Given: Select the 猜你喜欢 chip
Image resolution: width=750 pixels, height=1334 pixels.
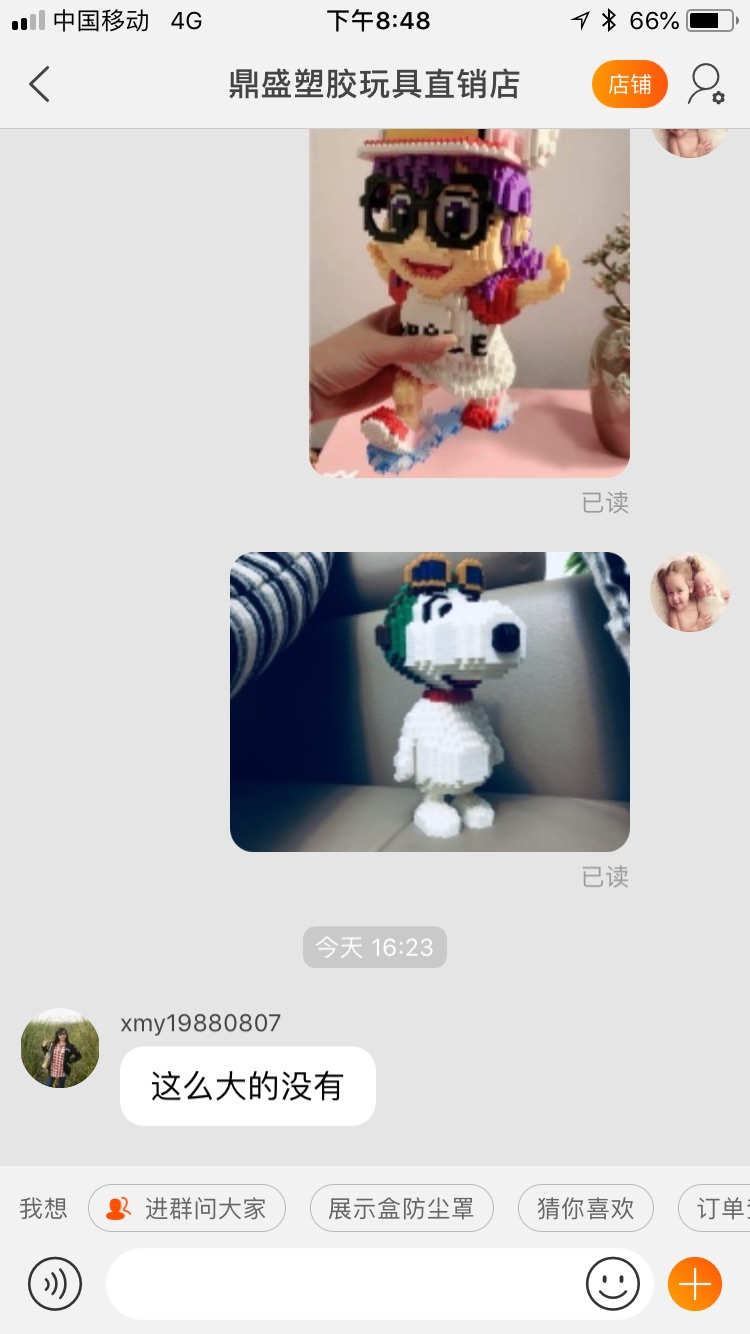Looking at the screenshot, I should (x=585, y=1208).
